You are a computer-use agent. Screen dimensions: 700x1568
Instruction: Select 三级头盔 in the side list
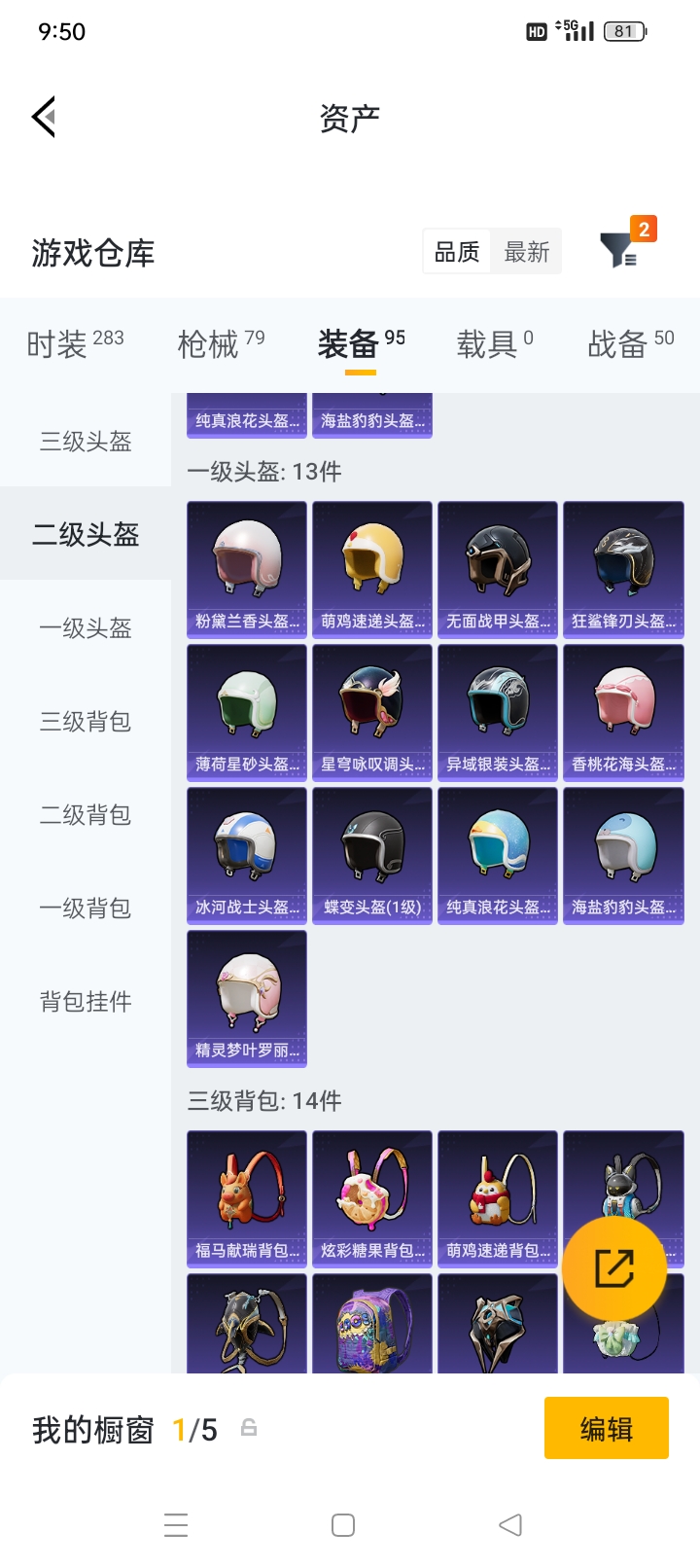click(x=86, y=442)
